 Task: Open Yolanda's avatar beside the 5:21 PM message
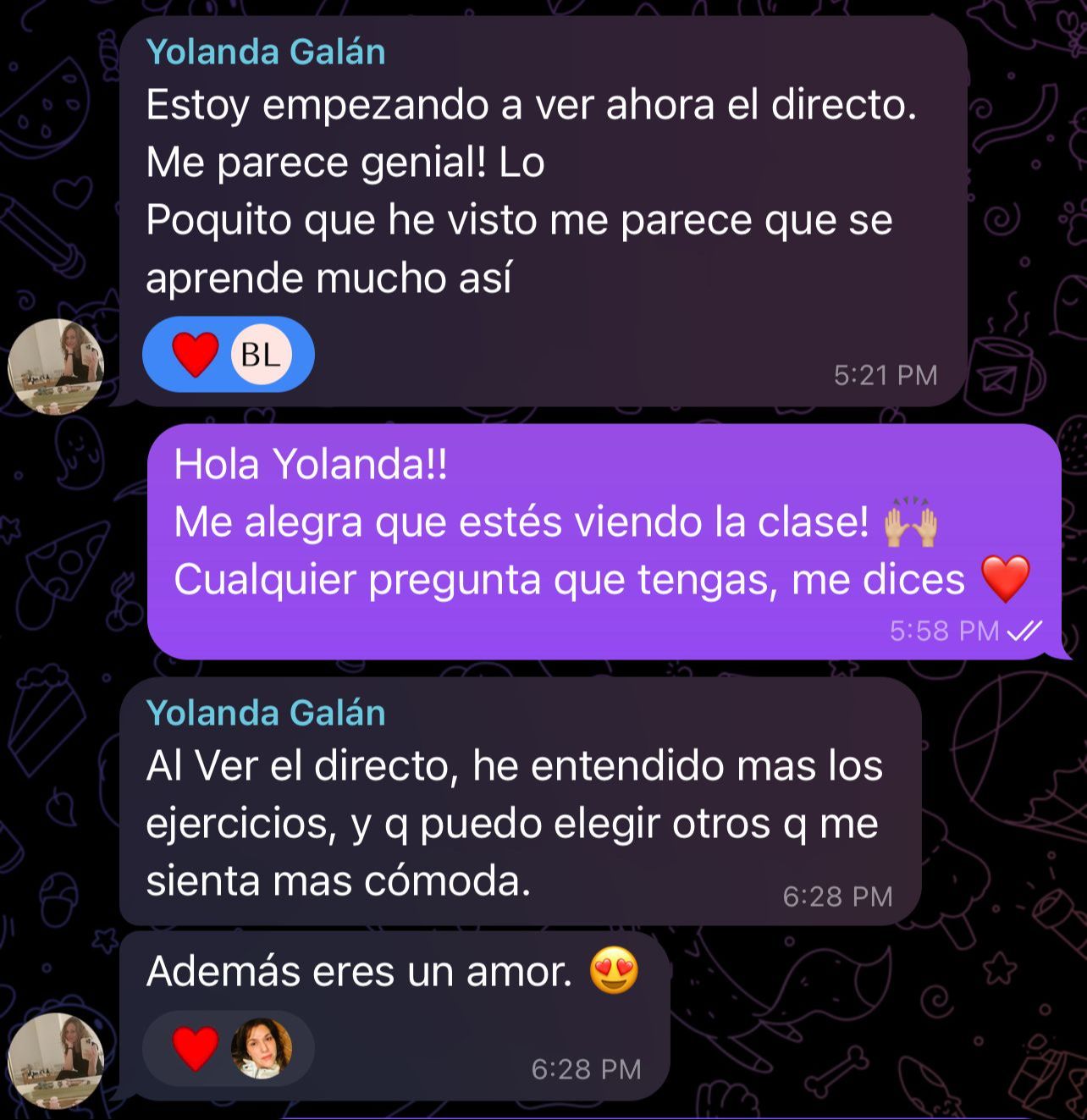tap(56, 366)
